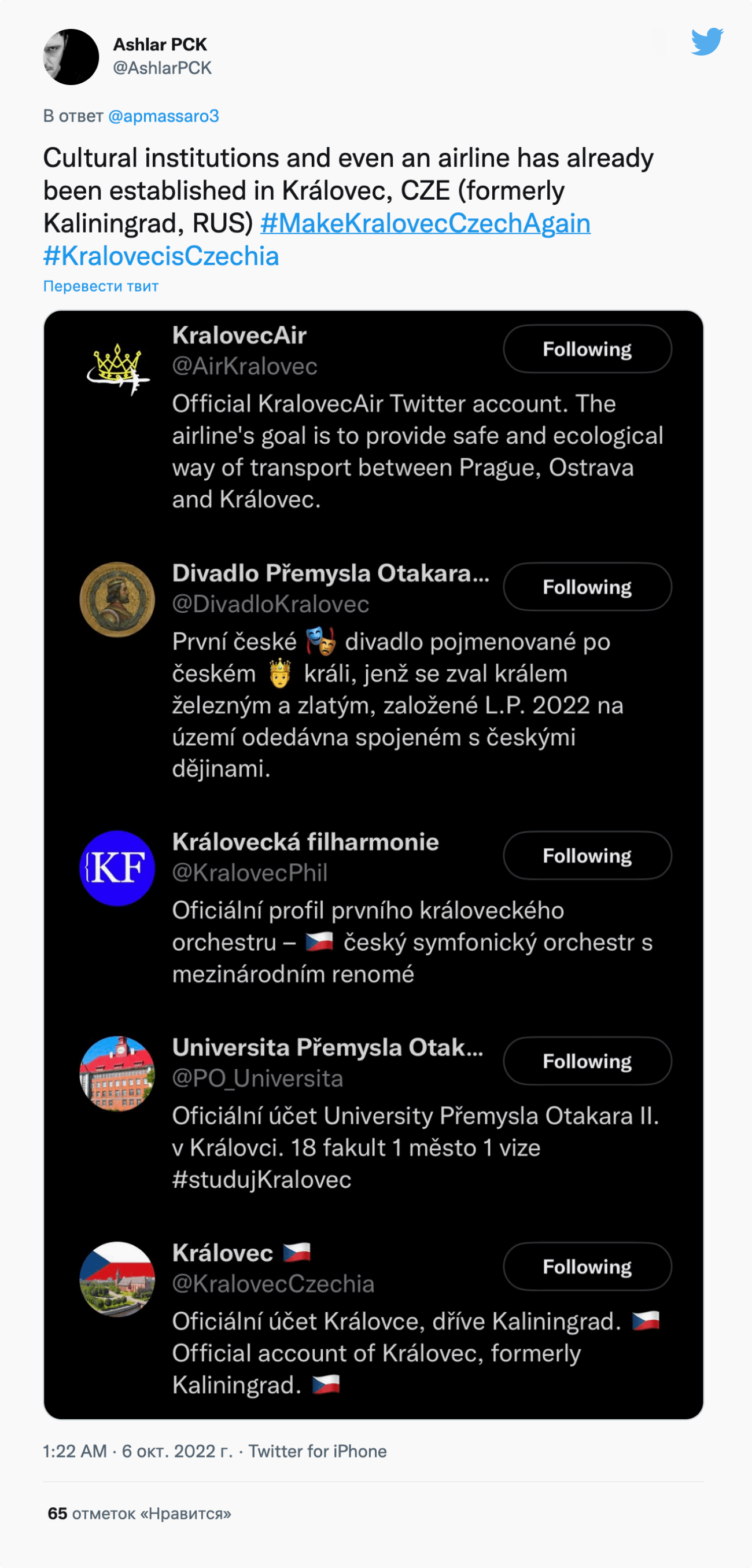Screen dimensions: 752x1568
Task: Open the #MakeKralovecCzechAgain hashtag
Action: tap(425, 223)
